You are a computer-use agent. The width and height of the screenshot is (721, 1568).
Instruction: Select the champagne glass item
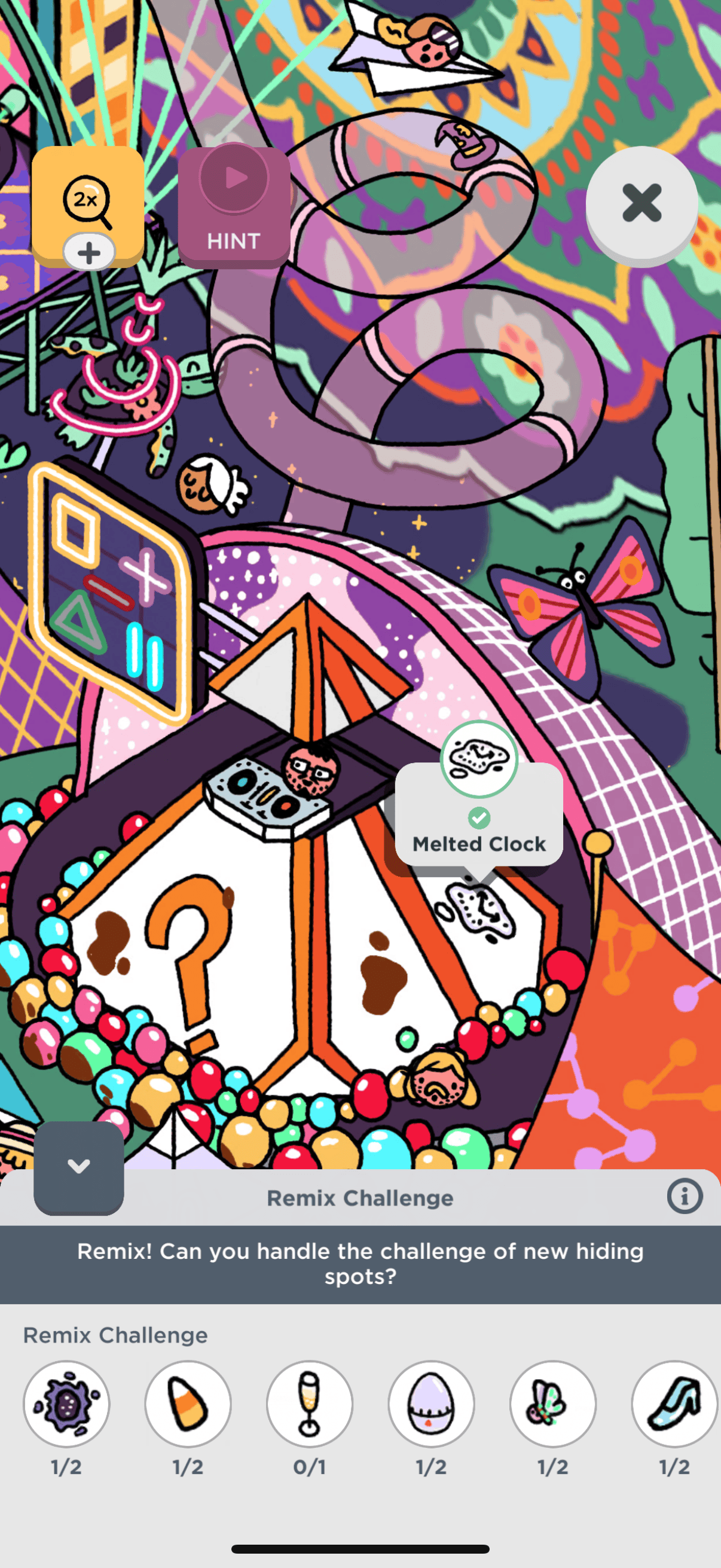310,1404
